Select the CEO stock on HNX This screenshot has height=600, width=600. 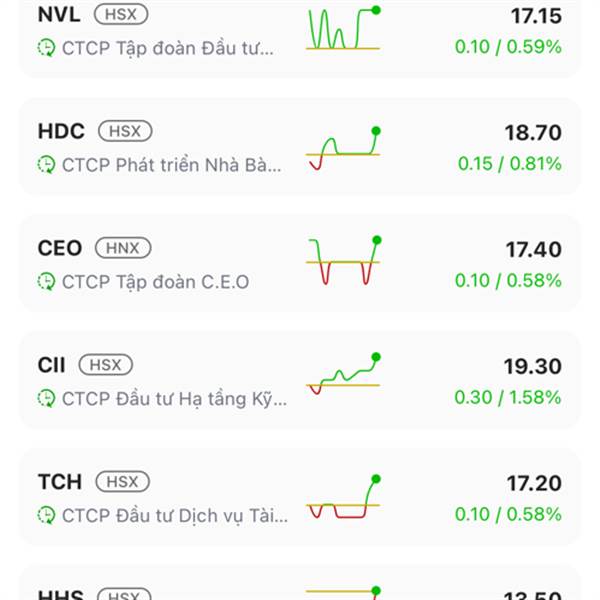point(300,264)
